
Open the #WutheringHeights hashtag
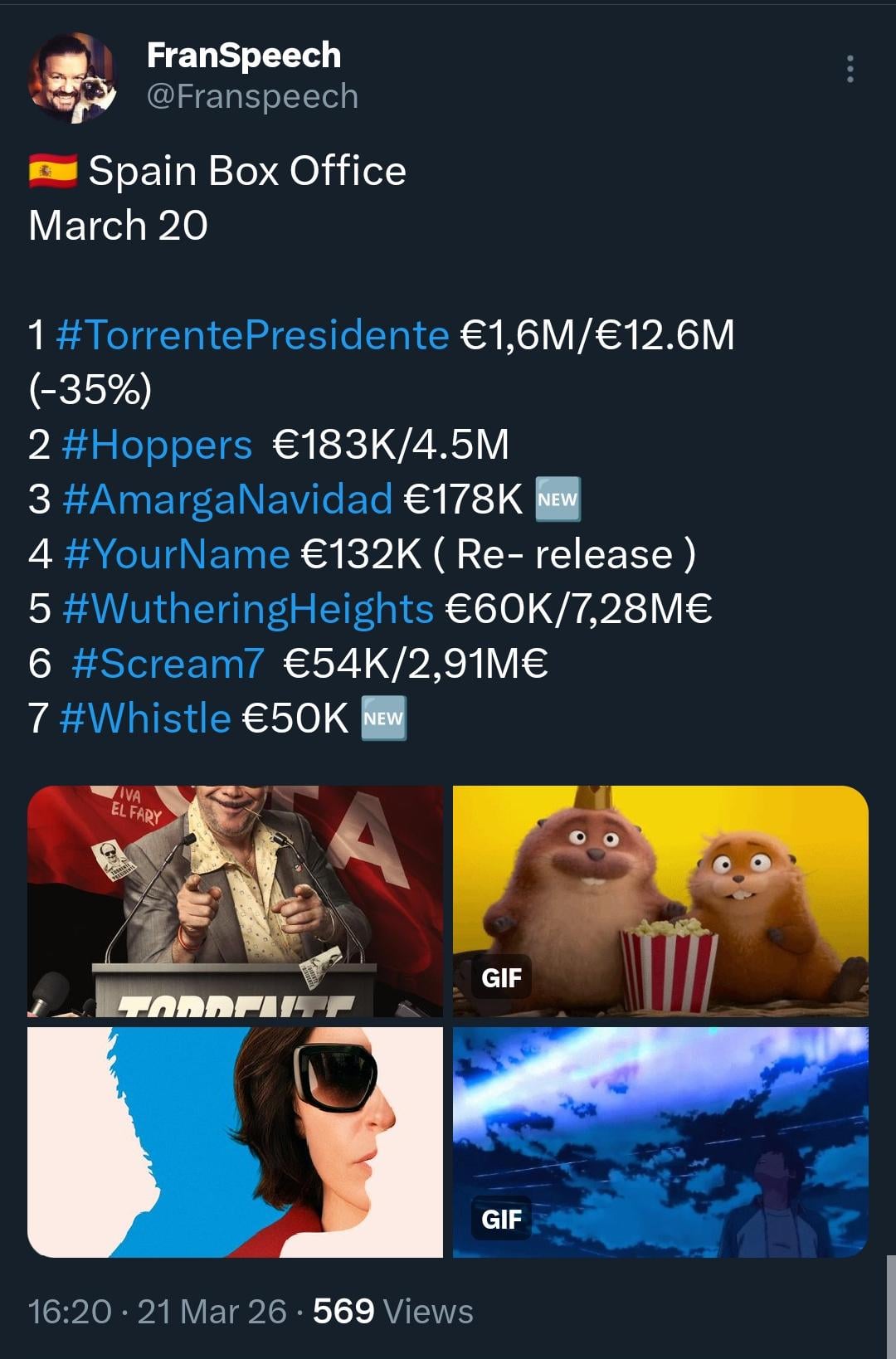pos(247,609)
